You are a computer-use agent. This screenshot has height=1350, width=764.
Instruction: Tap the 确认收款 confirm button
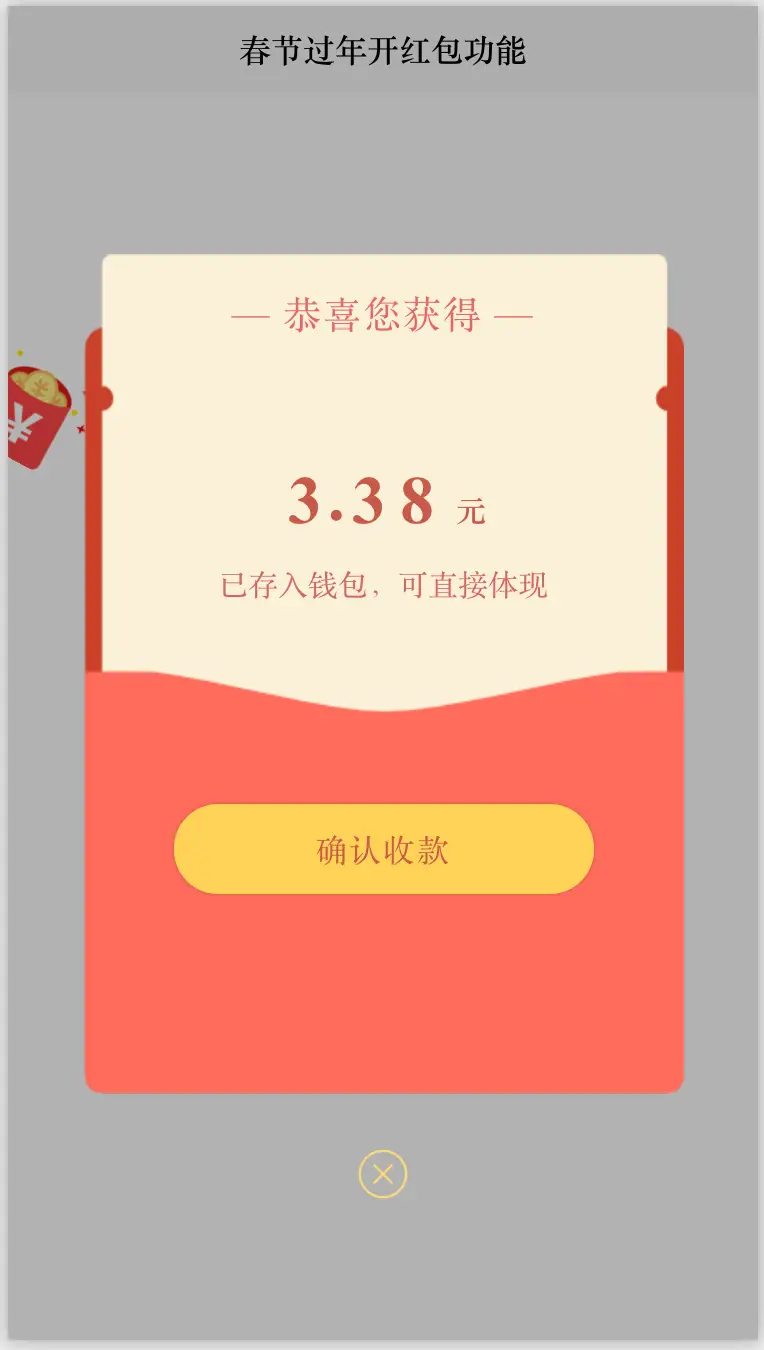(384, 849)
